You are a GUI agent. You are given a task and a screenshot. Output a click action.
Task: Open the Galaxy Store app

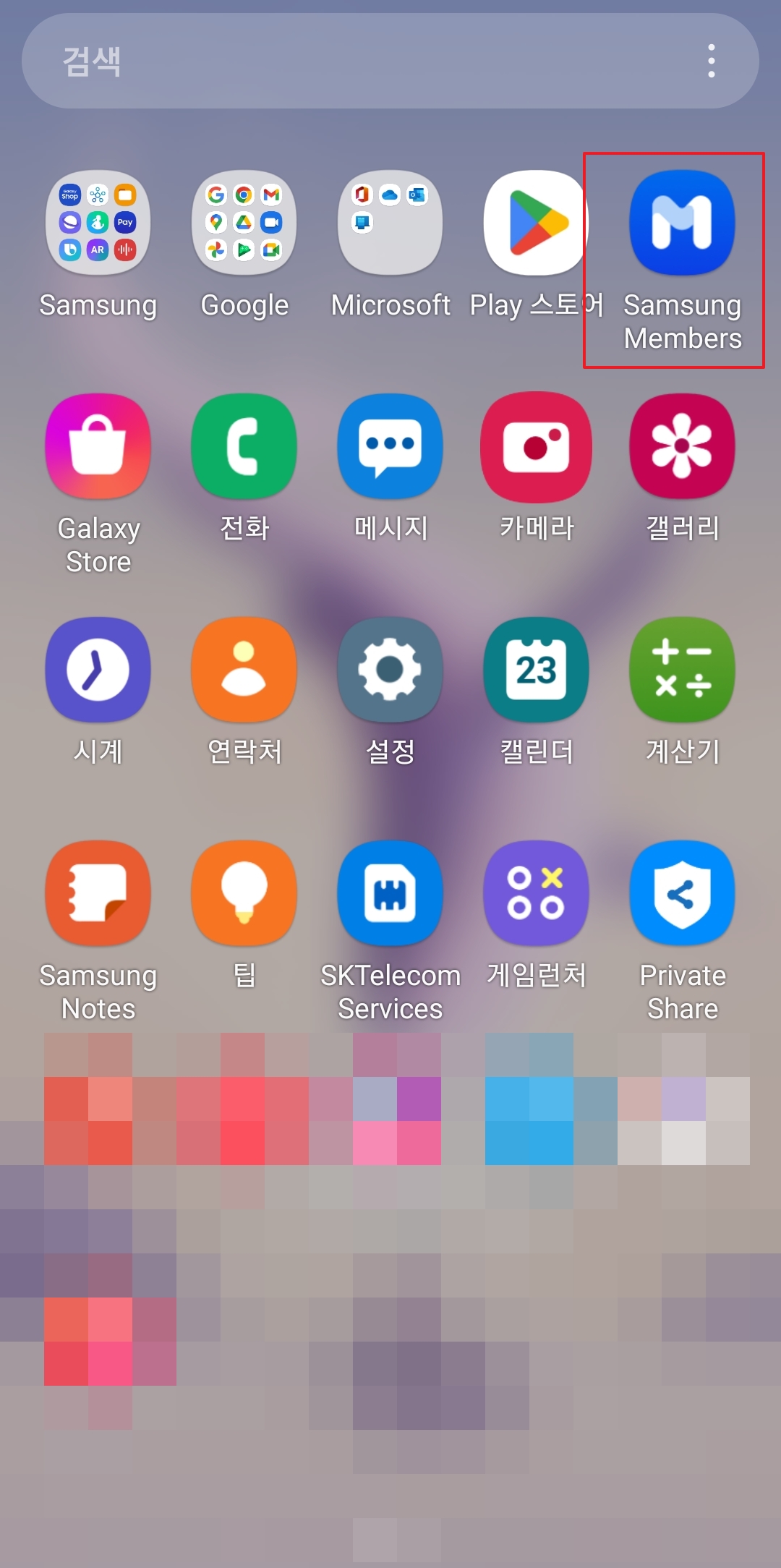(x=98, y=446)
